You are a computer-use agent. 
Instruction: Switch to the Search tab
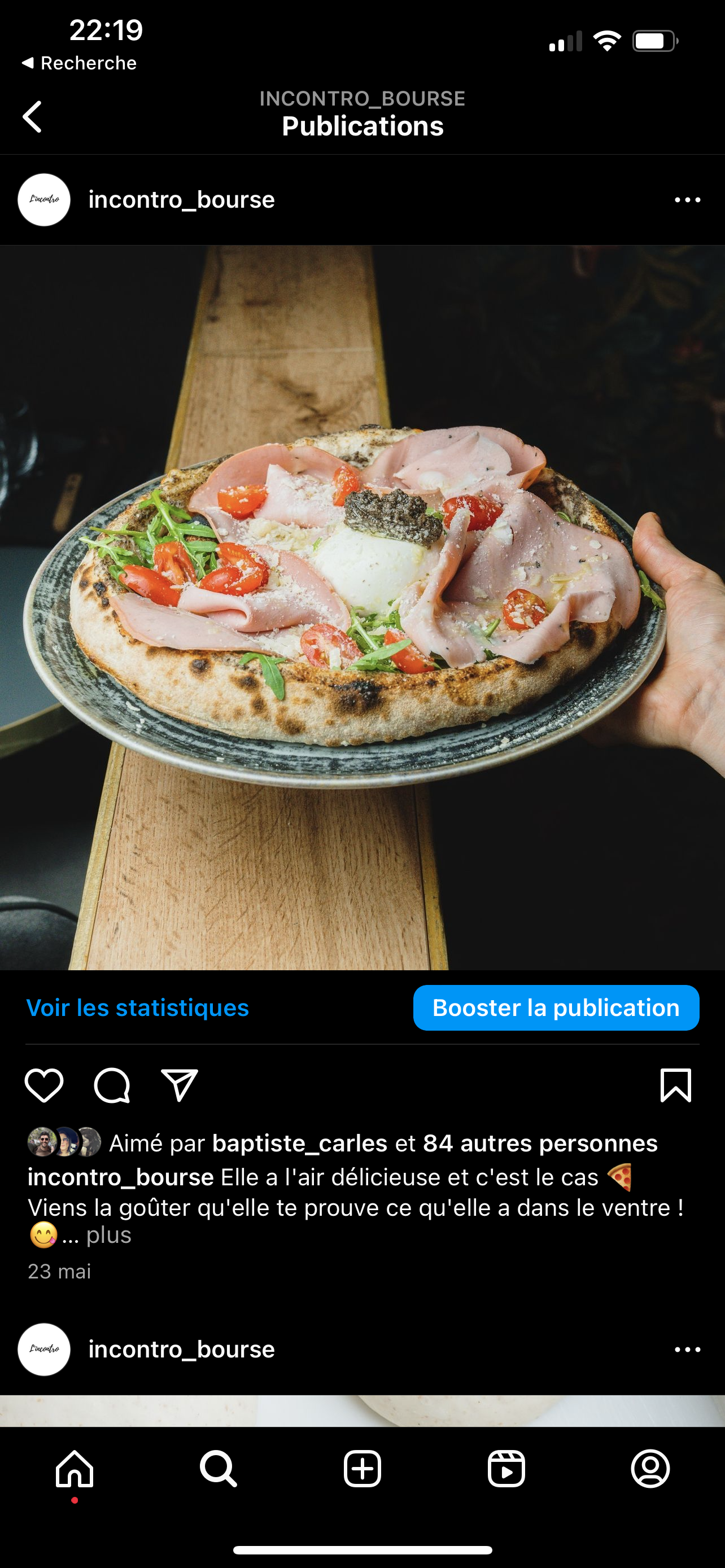pyautogui.click(x=218, y=1469)
